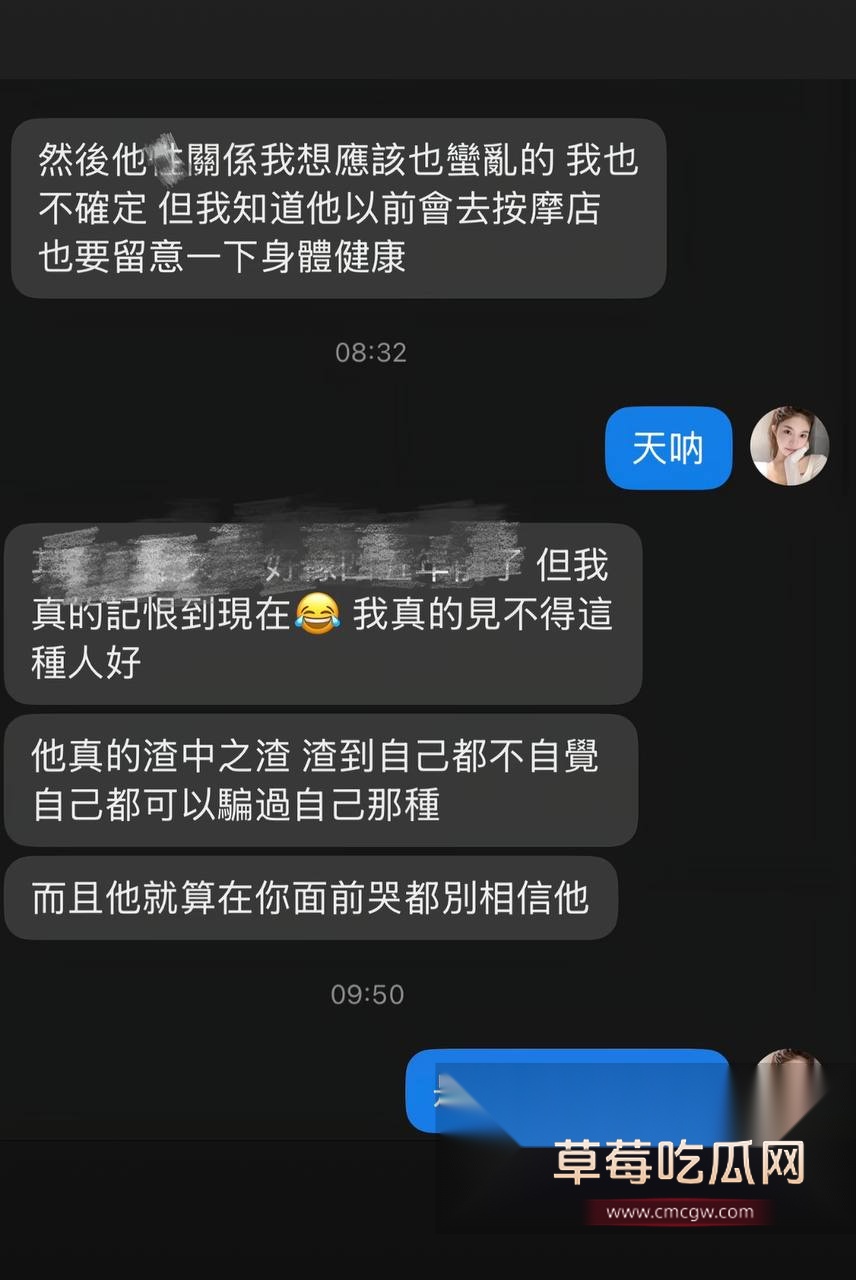The width and height of the screenshot is (856, 1280).
Task: Click the timestamp showing 09:50
Action: coord(370,994)
